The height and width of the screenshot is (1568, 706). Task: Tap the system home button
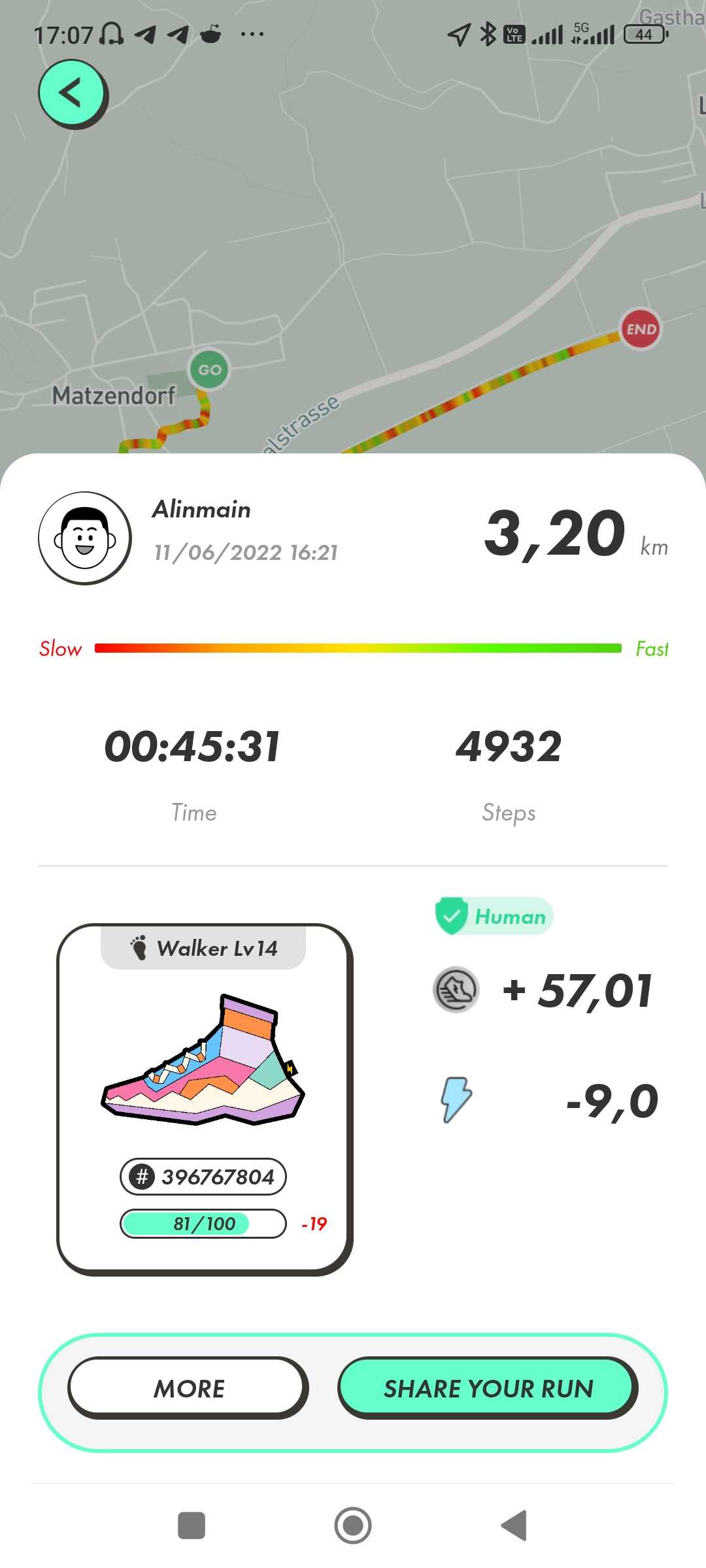tap(352, 1526)
